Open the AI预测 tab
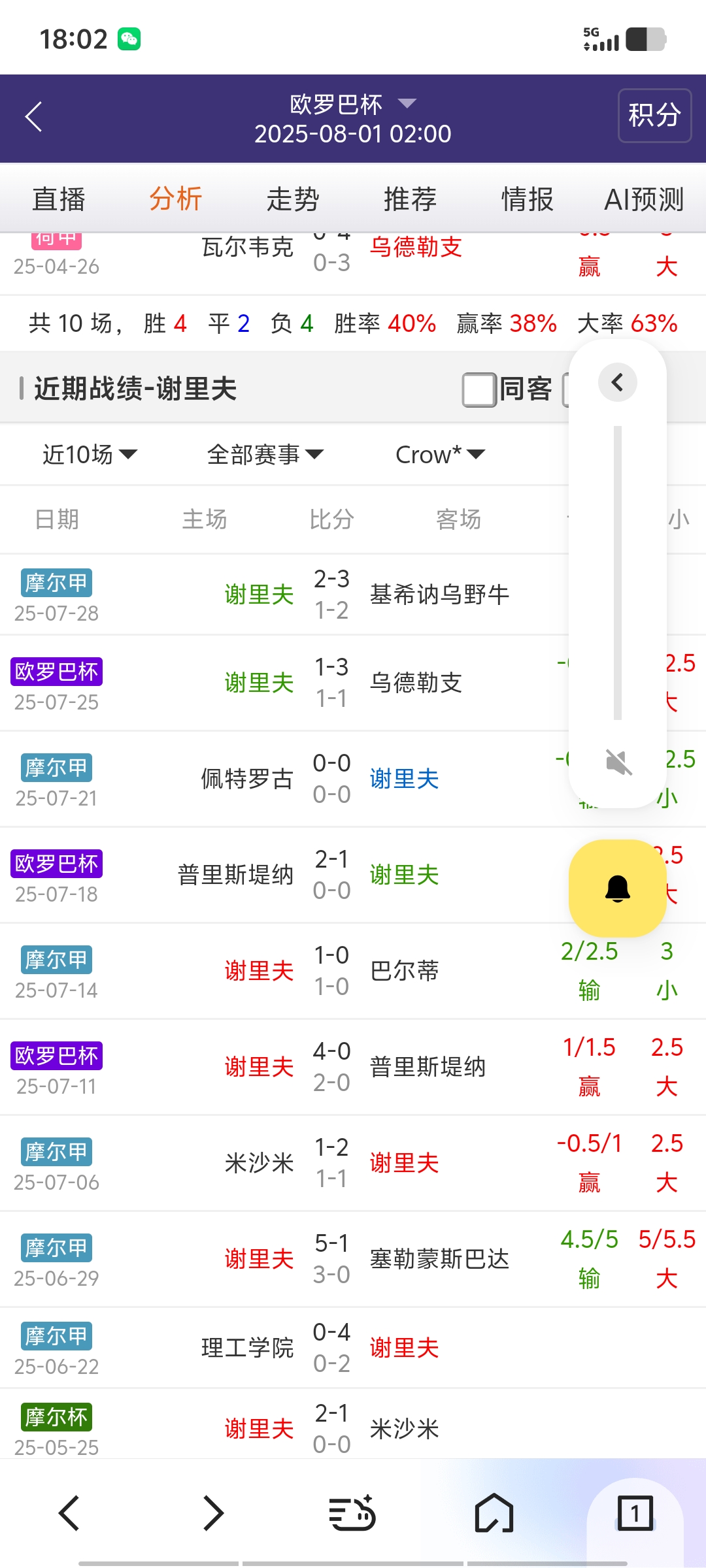This screenshot has height=1568, width=706. pyautogui.click(x=644, y=199)
